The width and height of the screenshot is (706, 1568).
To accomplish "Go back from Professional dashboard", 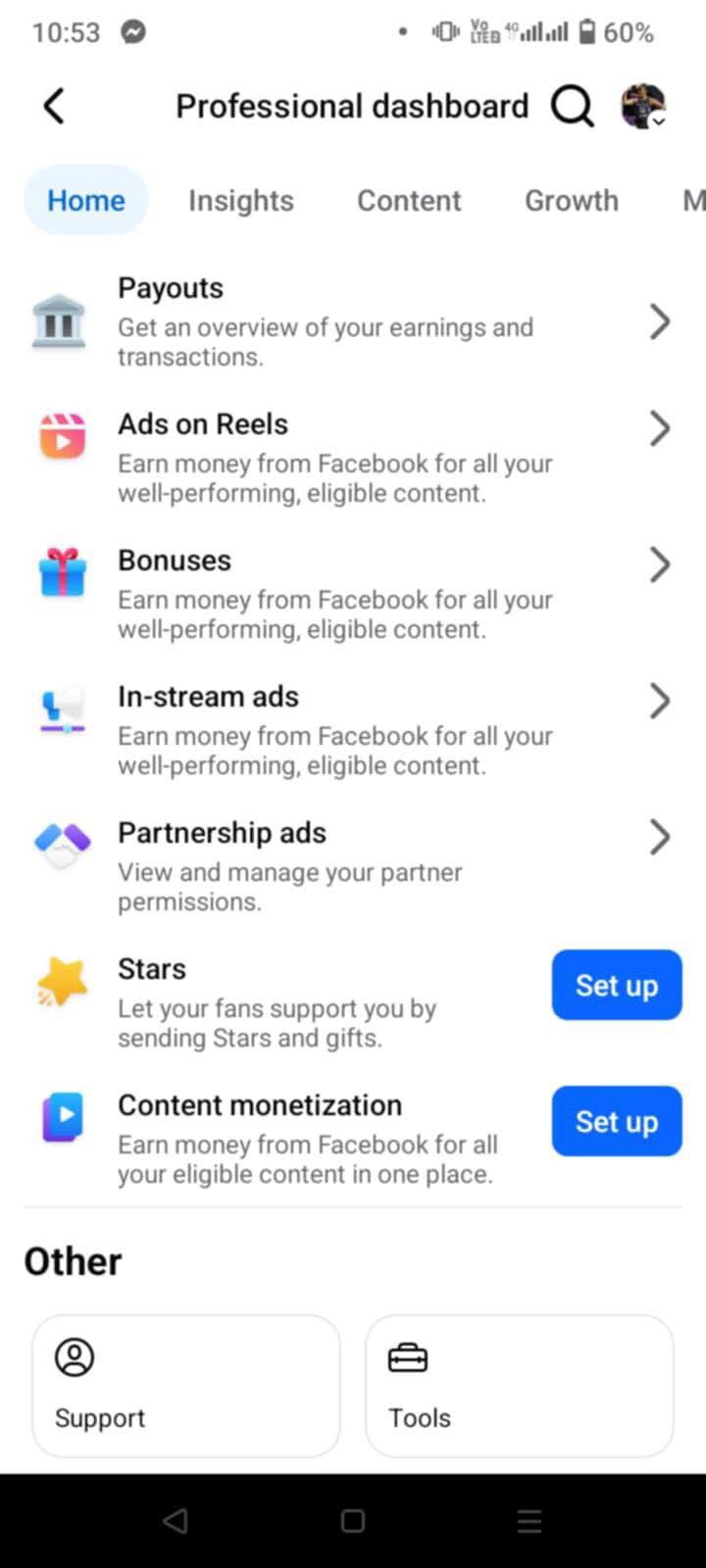I will click(x=54, y=106).
